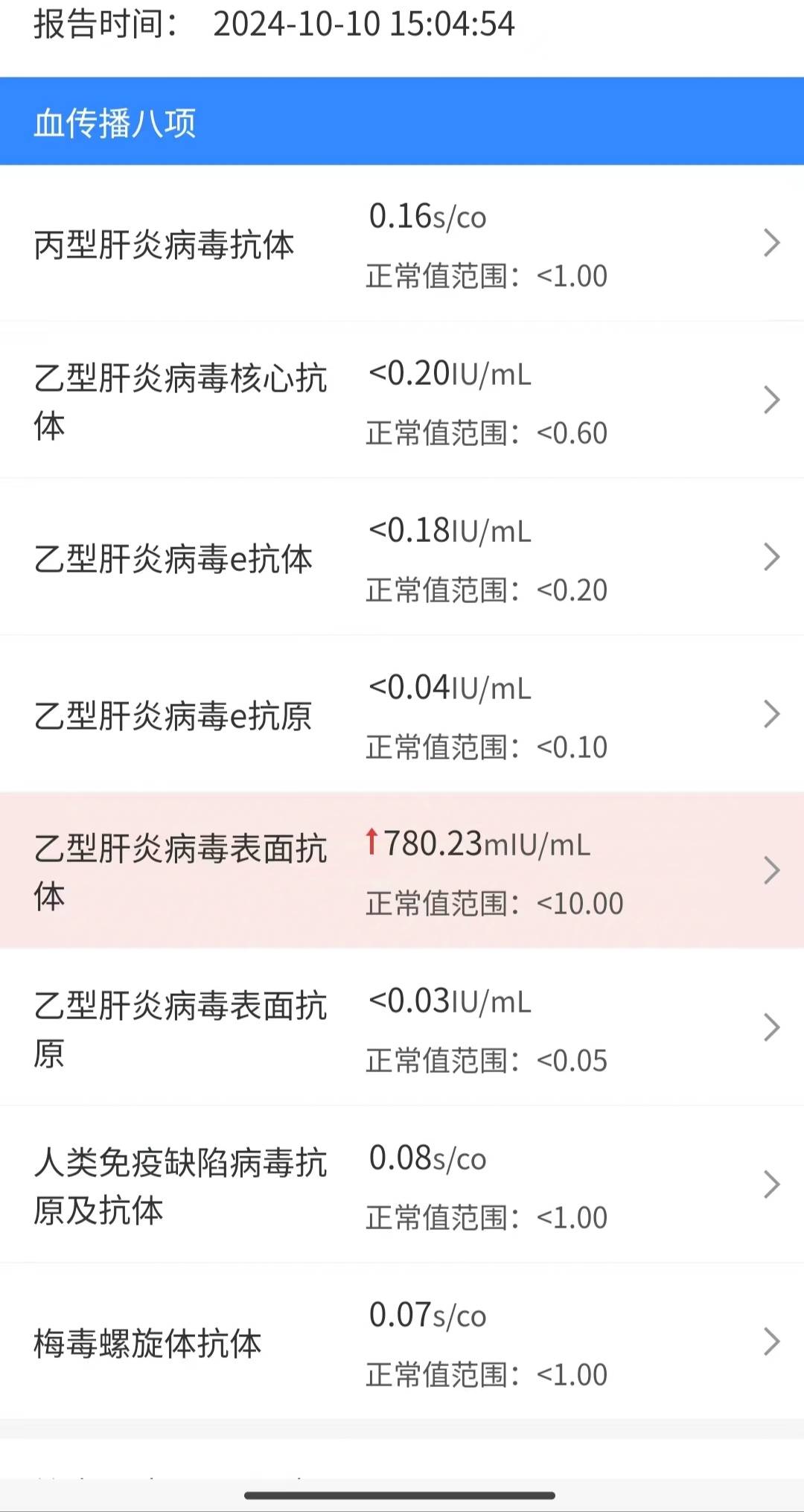804x1512 pixels.
Task: Select the 0.16s/co result value
Action: click(428, 217)
